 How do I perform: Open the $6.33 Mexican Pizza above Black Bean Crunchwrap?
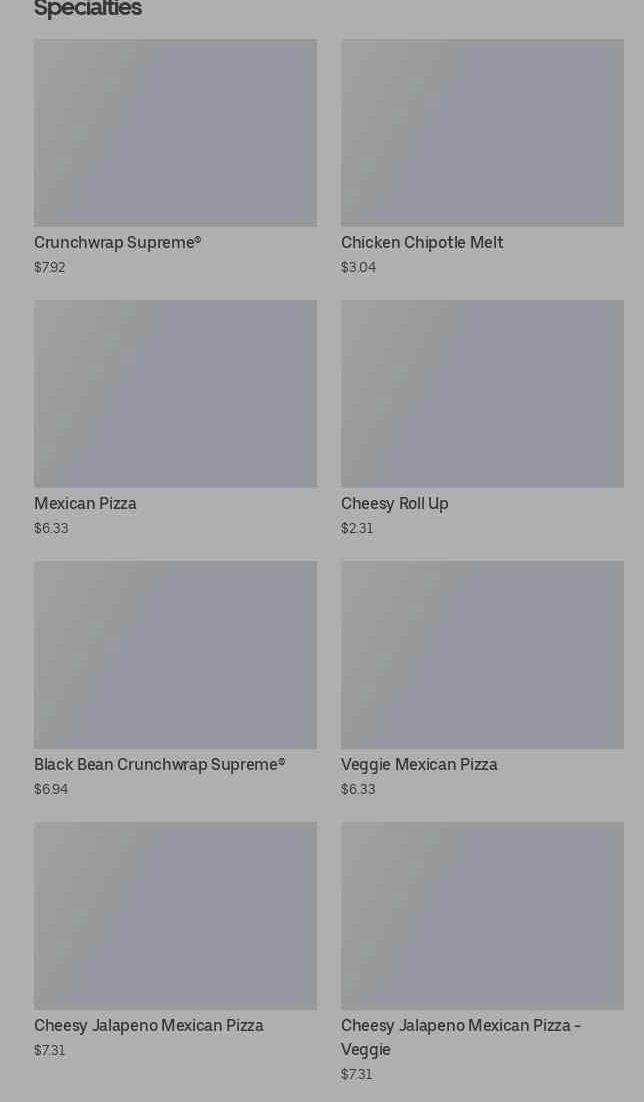click(x=175, y=418)
